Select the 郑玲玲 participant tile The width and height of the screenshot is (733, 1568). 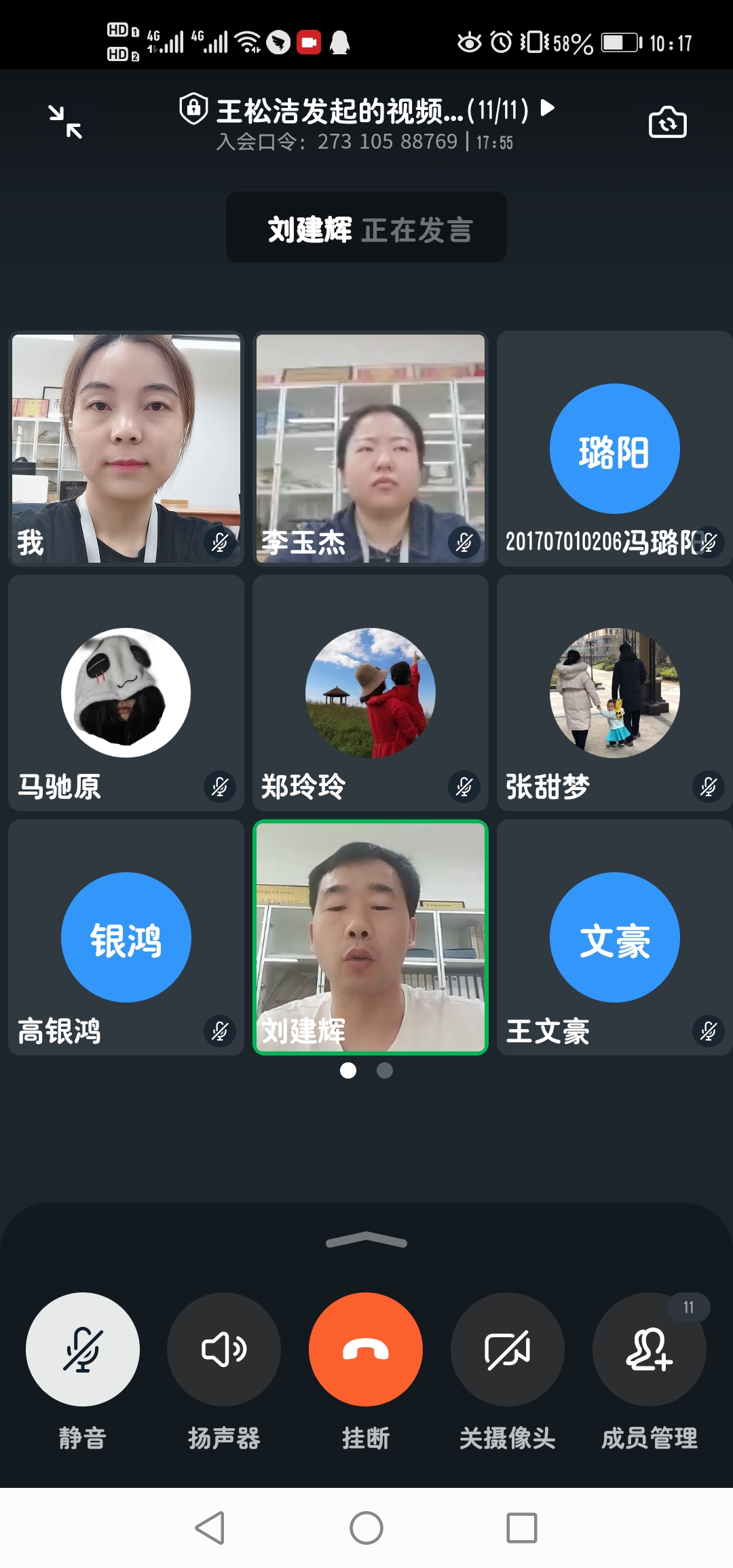[x=371, y=692]
